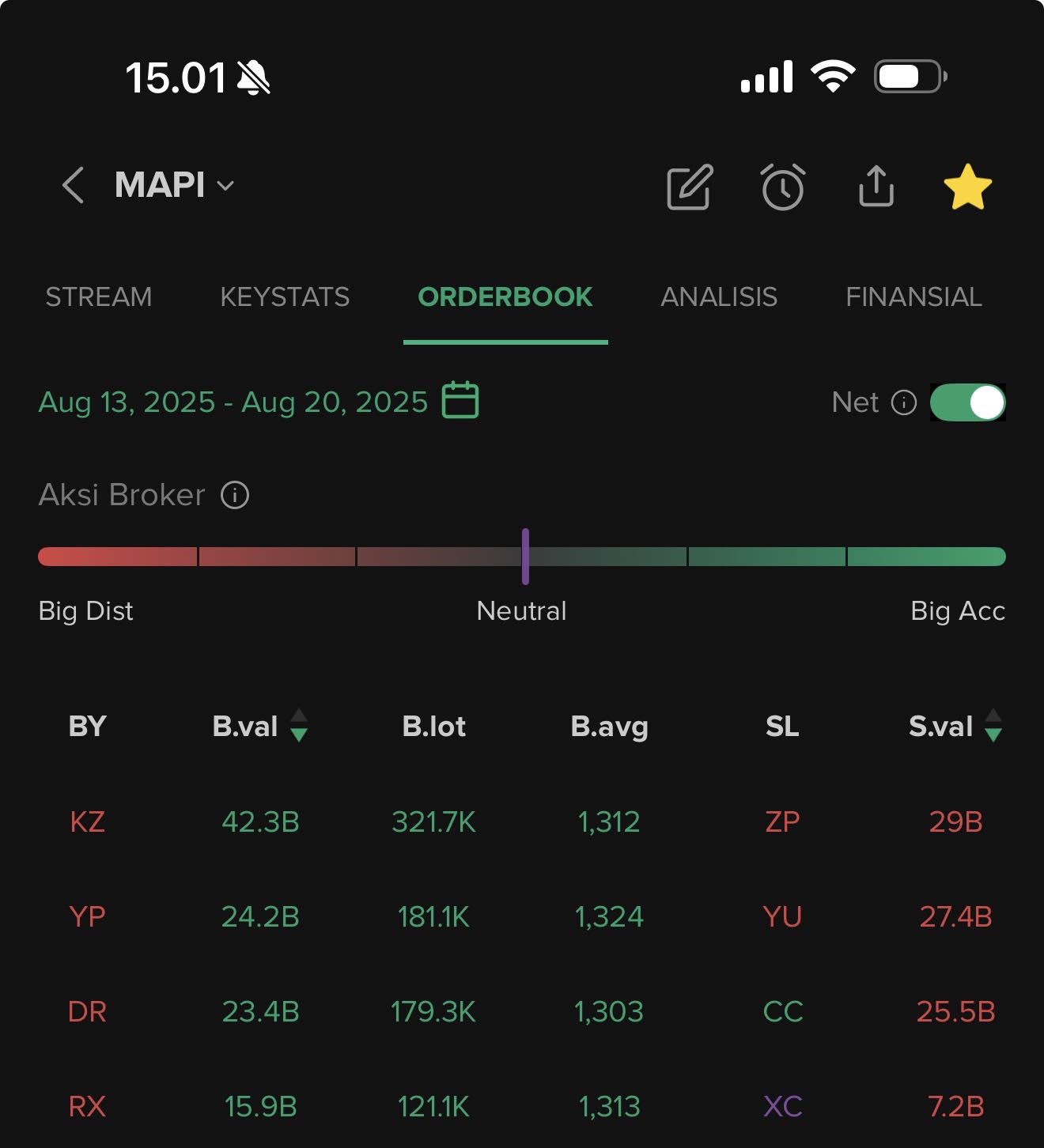Select the ORDERBOOK tab
The image size is (1044, 1148).
click(505, 297)
